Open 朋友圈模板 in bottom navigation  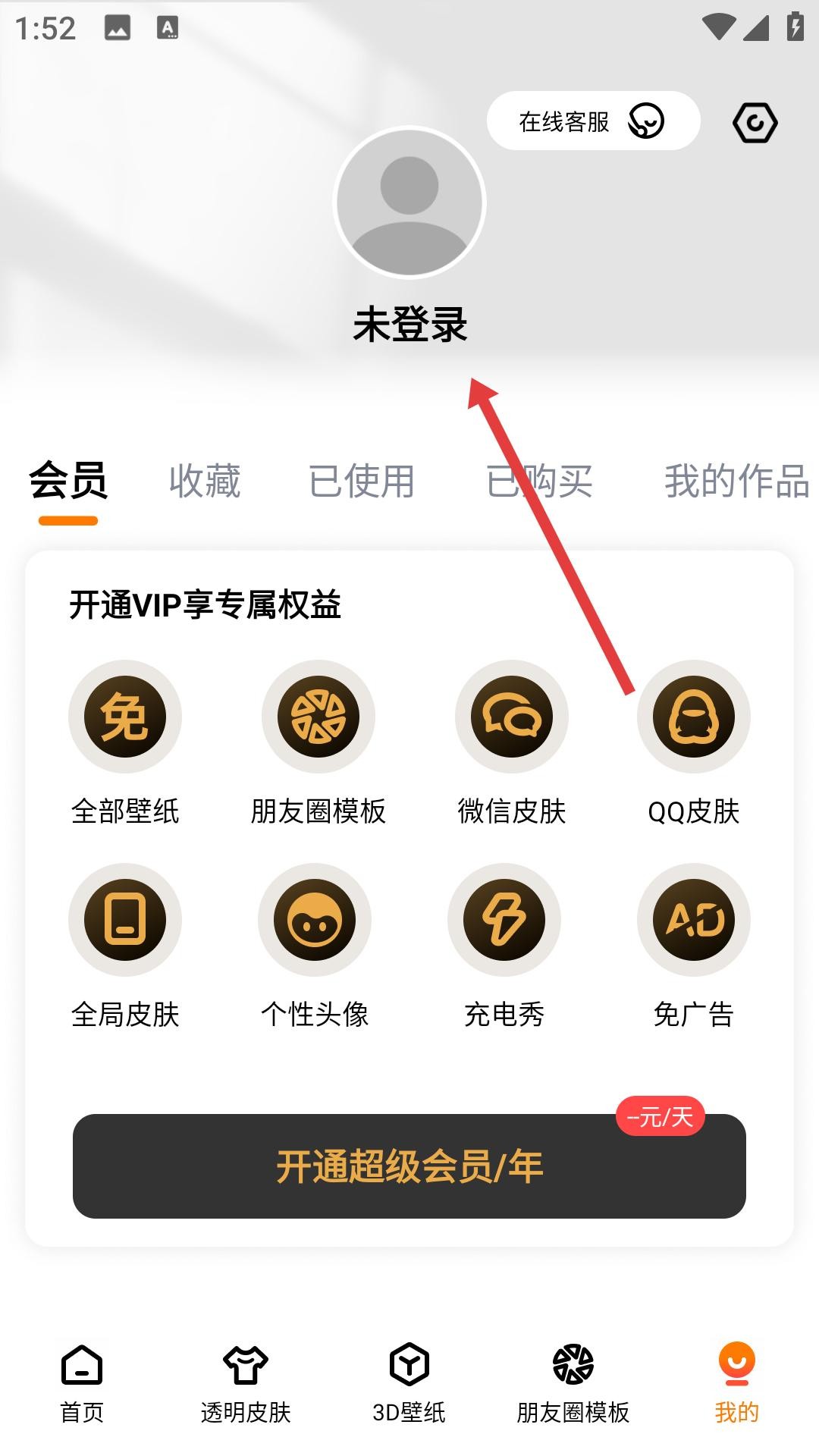[573, 1382]
